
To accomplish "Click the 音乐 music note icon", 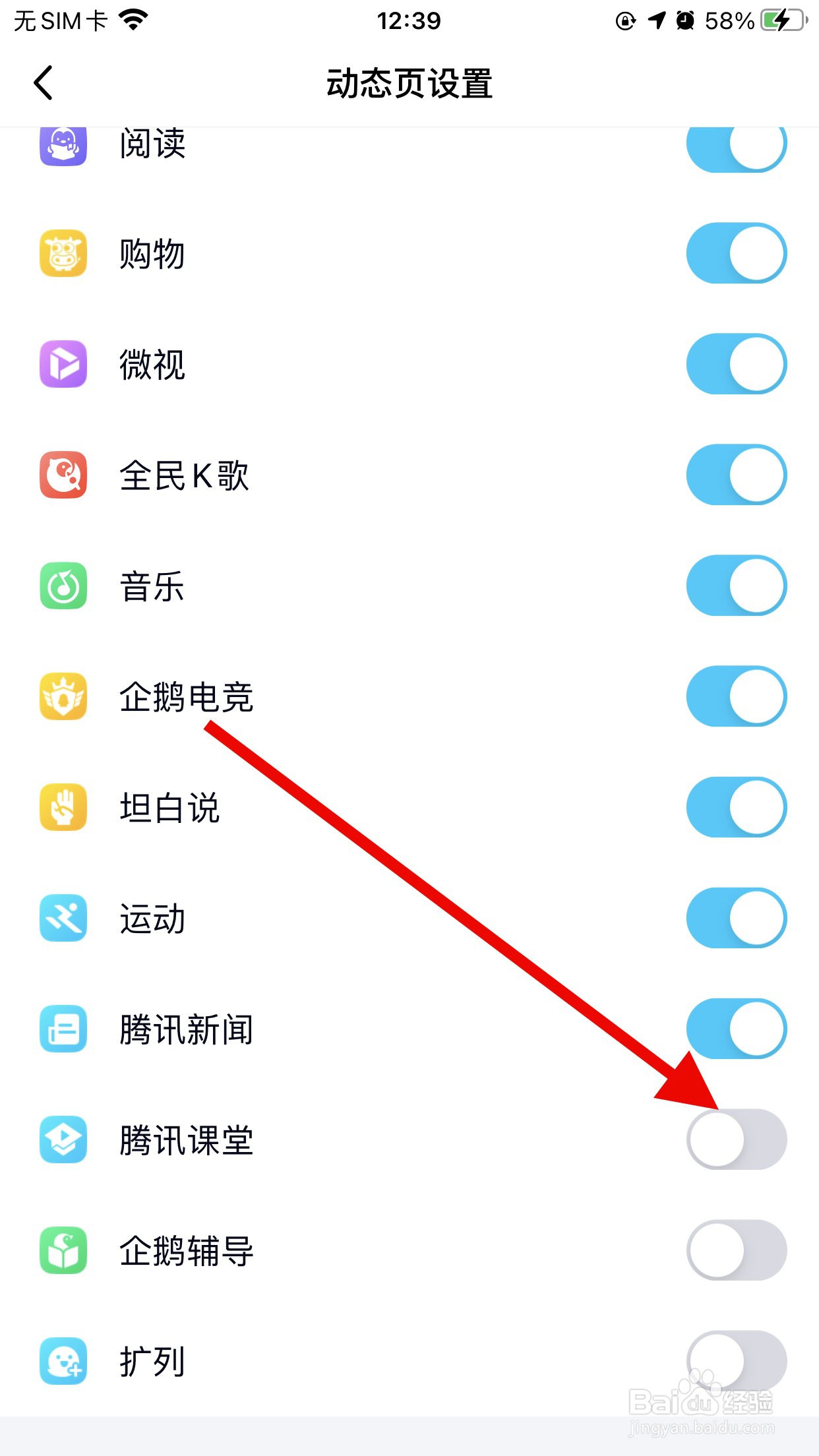I will (63, 587).
